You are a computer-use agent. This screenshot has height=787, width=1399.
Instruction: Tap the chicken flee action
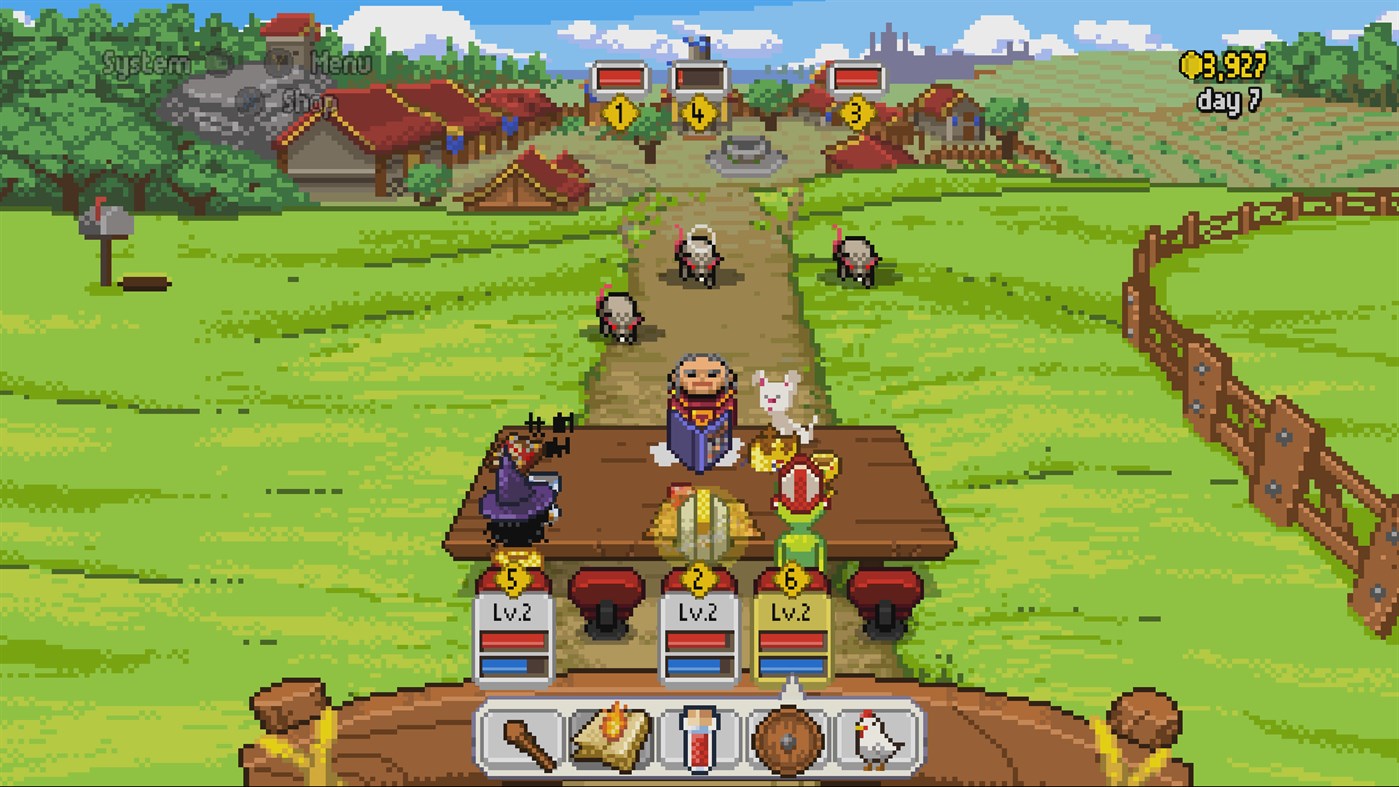pyautogui.click(x=877, y=740)
